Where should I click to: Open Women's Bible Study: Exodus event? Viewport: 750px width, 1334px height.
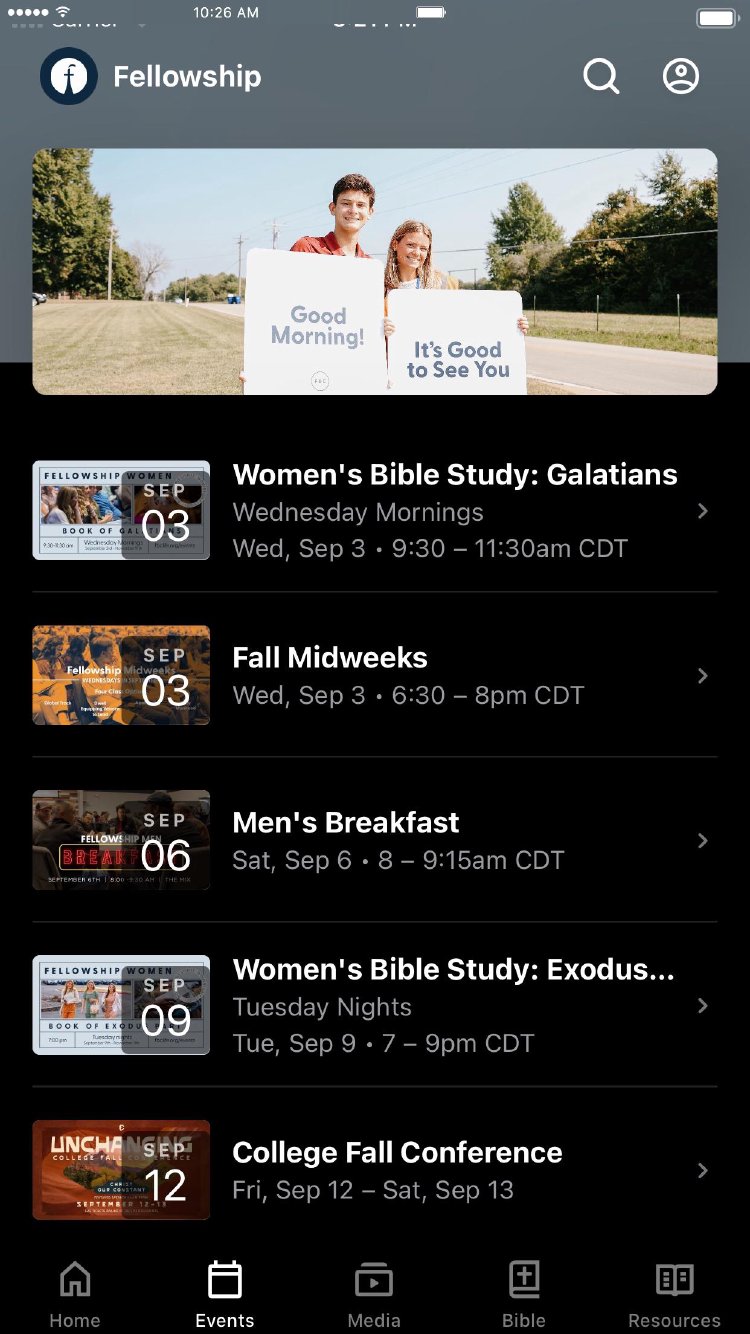453,1005
